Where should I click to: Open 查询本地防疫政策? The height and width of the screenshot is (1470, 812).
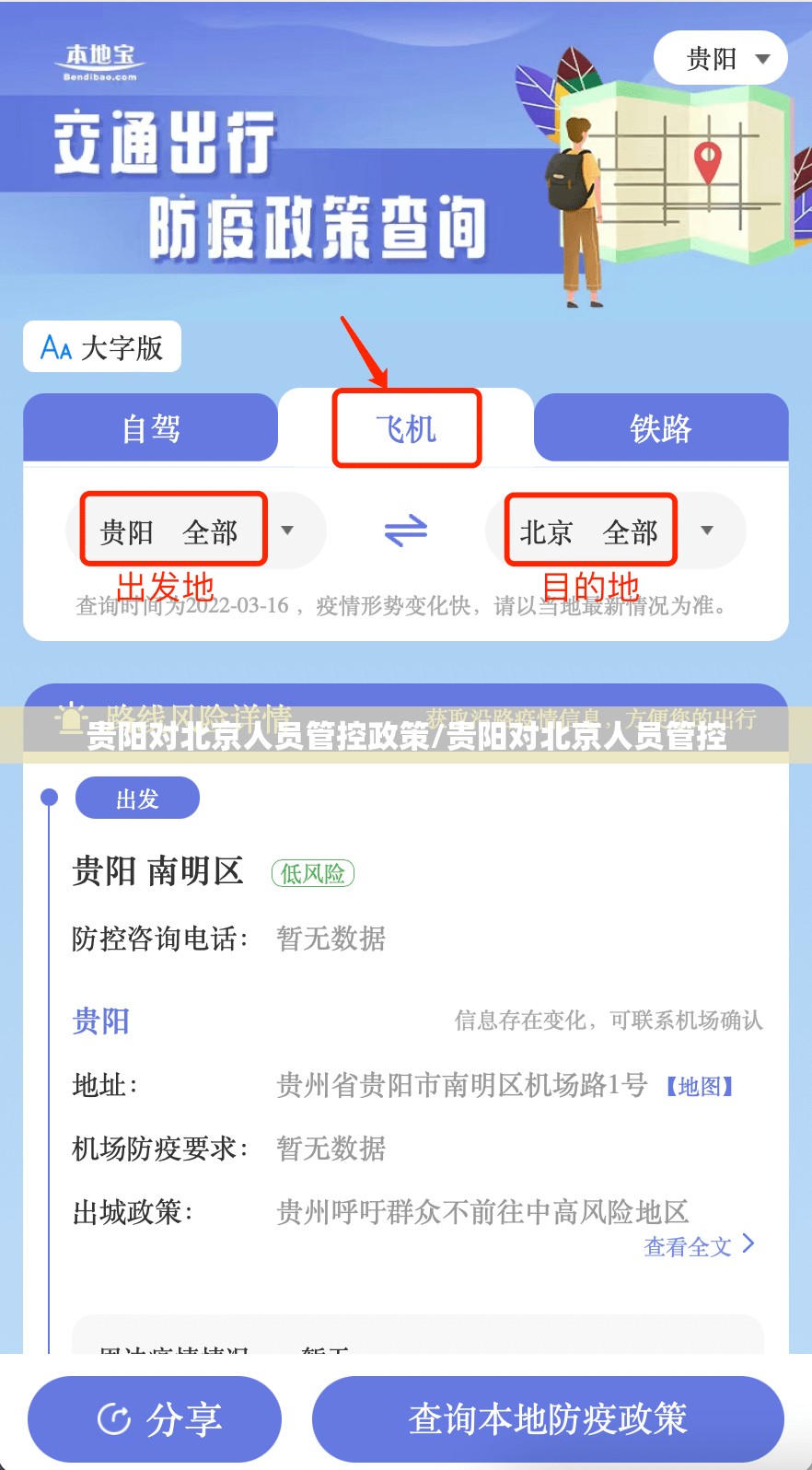click(x=548, y=1418)
